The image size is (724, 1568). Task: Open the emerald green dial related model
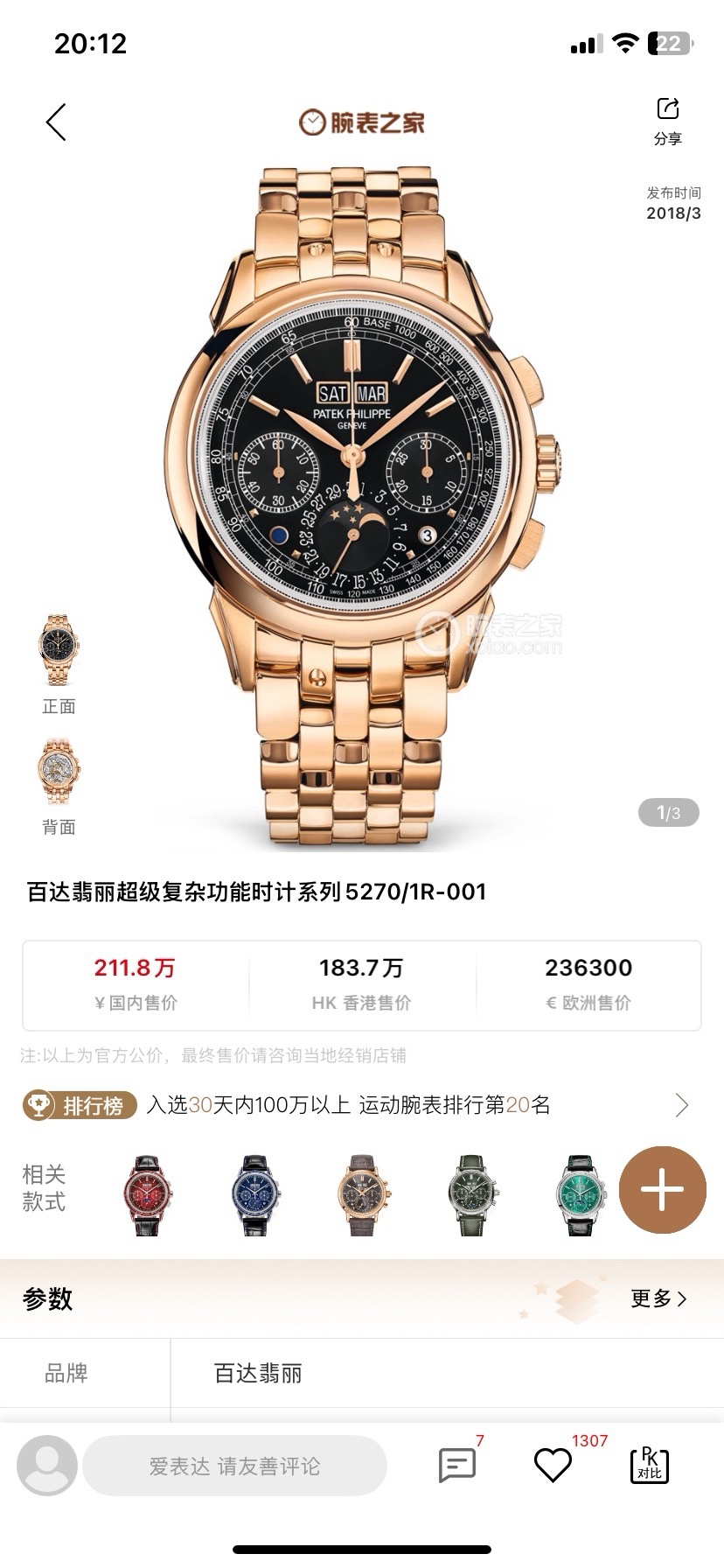pos(581,1194)
